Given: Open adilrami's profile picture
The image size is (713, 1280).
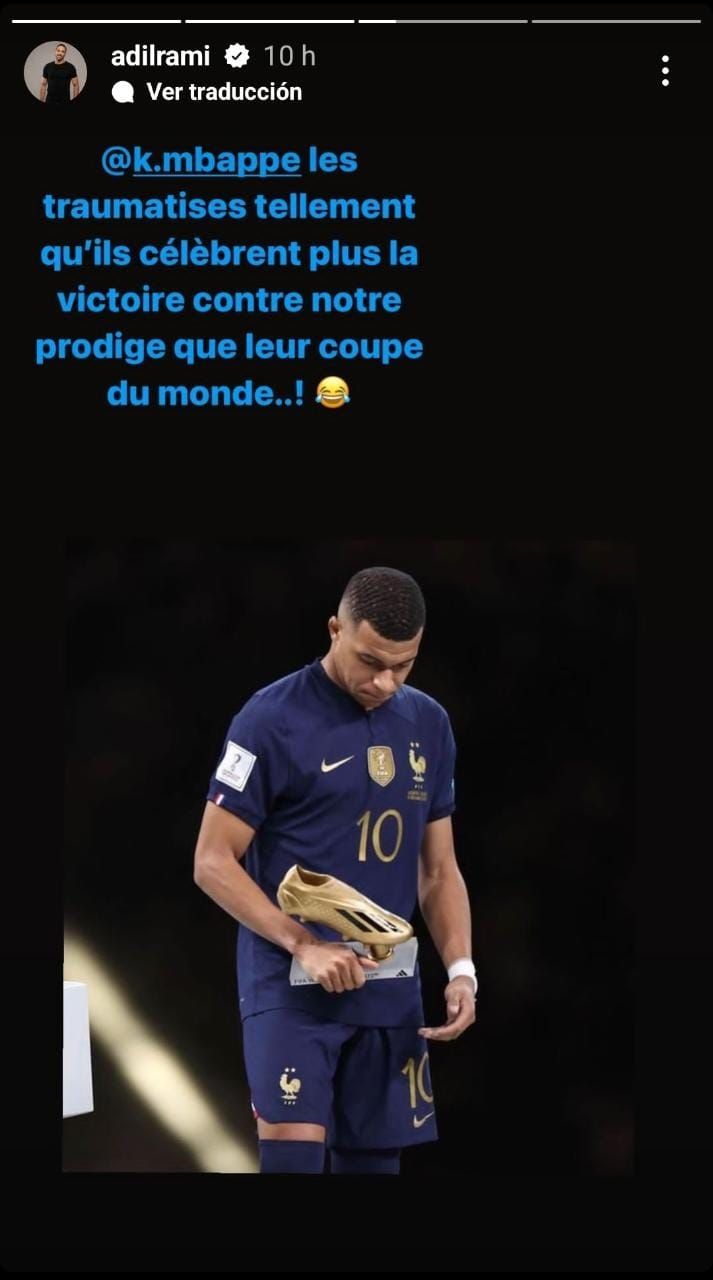Looking at the screenshot, I should pos(55,72).
